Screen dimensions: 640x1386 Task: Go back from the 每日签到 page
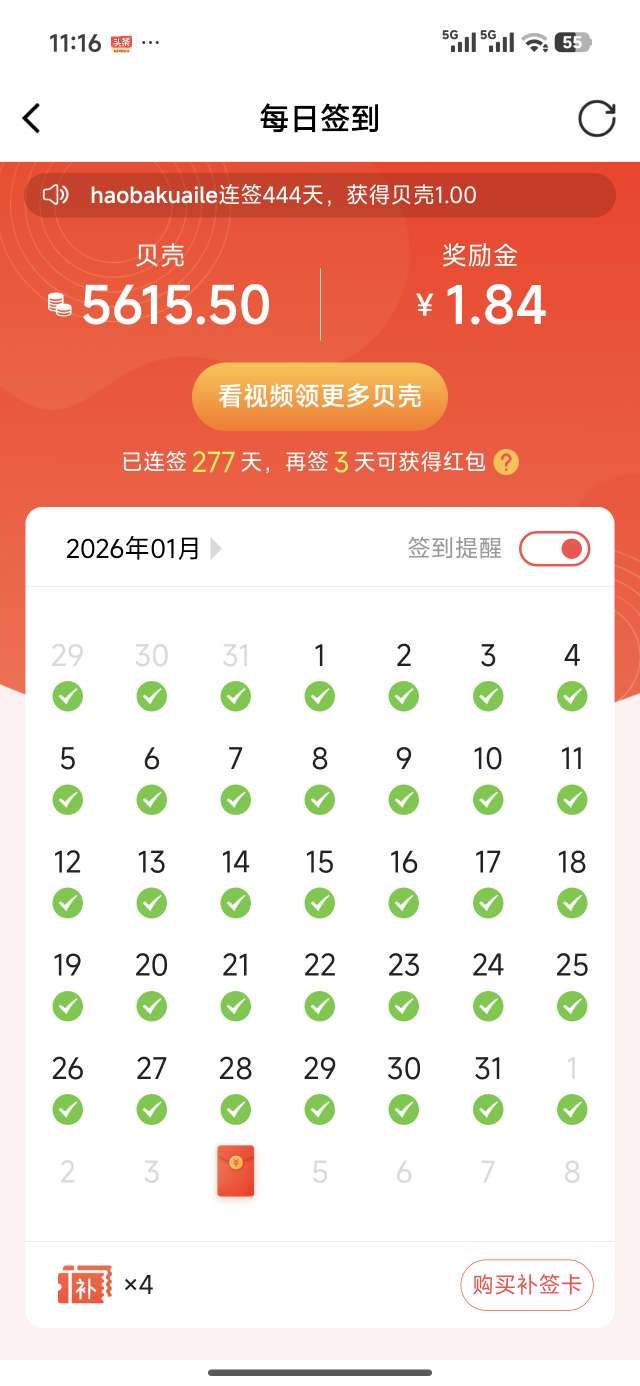click(x=32, y=119)
